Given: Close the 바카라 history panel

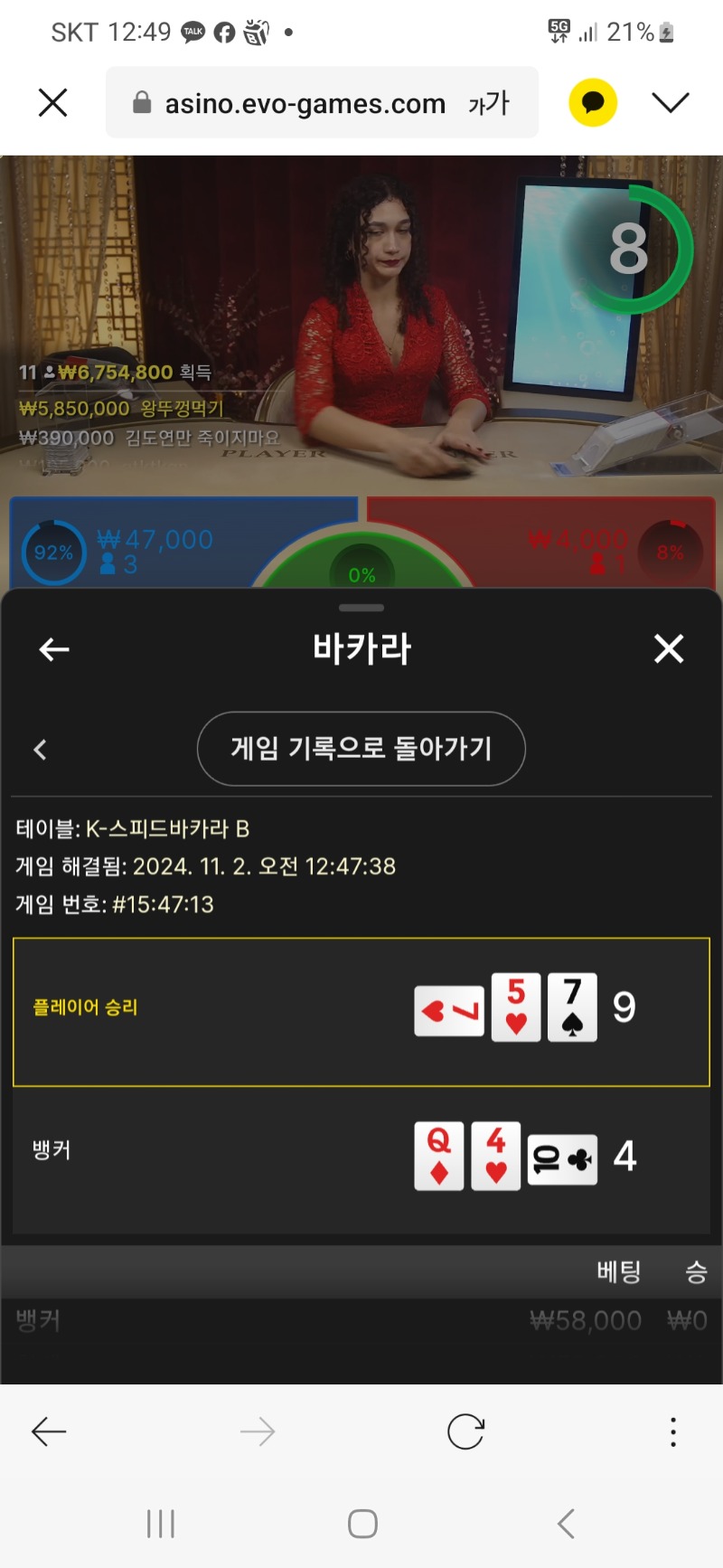Looking at the screenshot, I should 669,648.
